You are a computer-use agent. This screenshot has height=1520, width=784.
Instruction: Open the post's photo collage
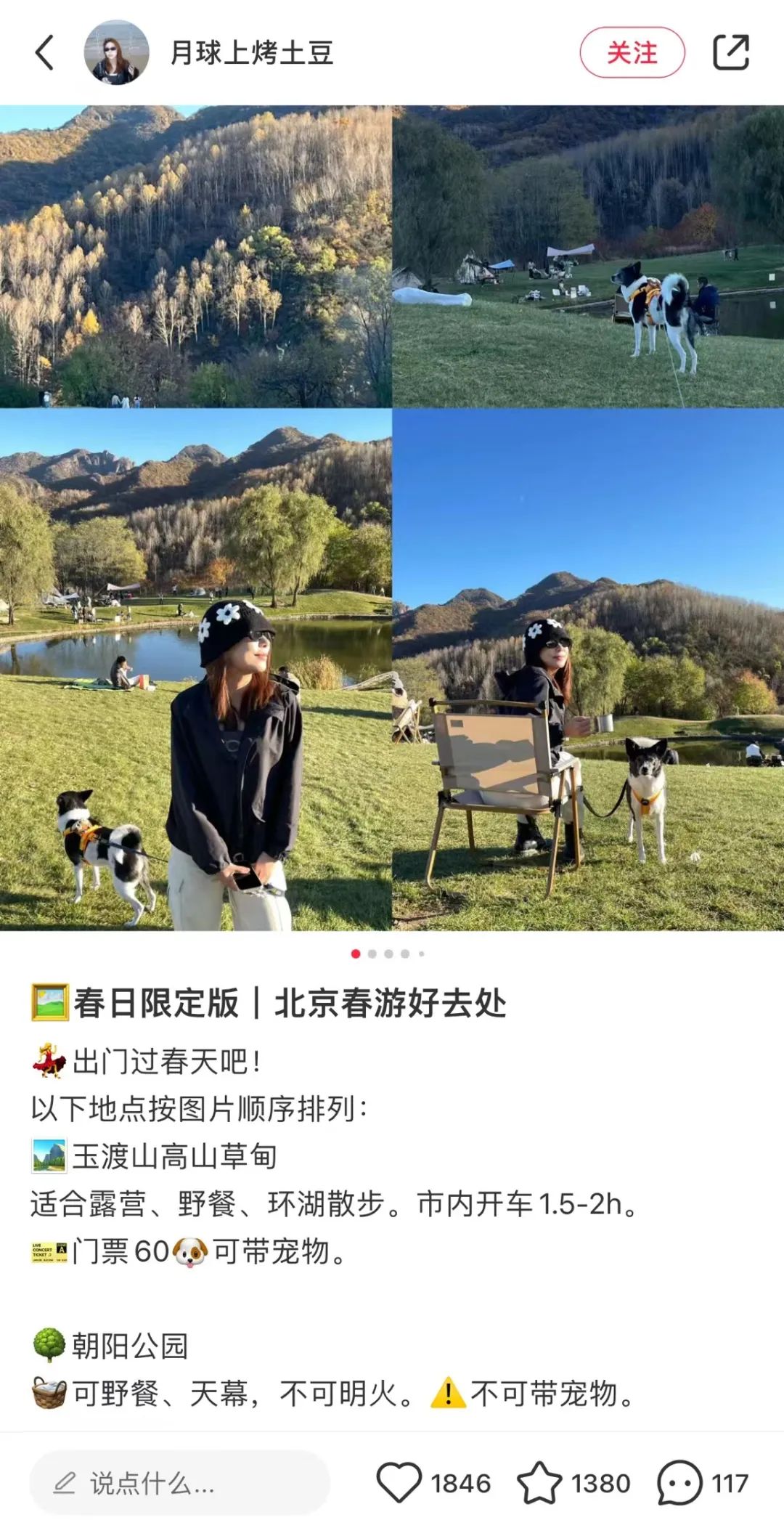(x=392, y=517)
